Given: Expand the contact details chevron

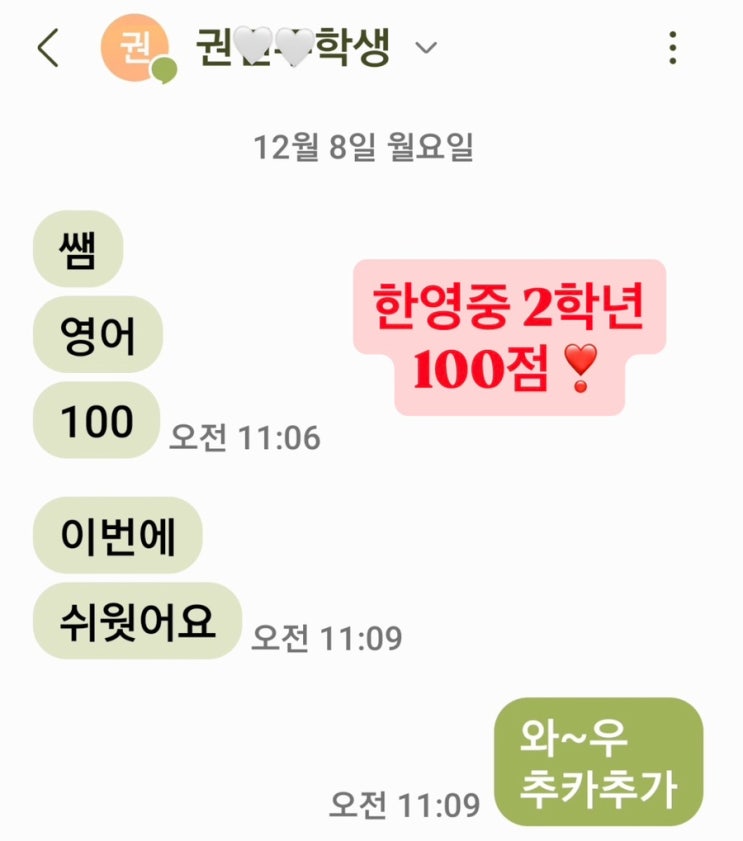Looking at the screenshot, I should point(426,48).
